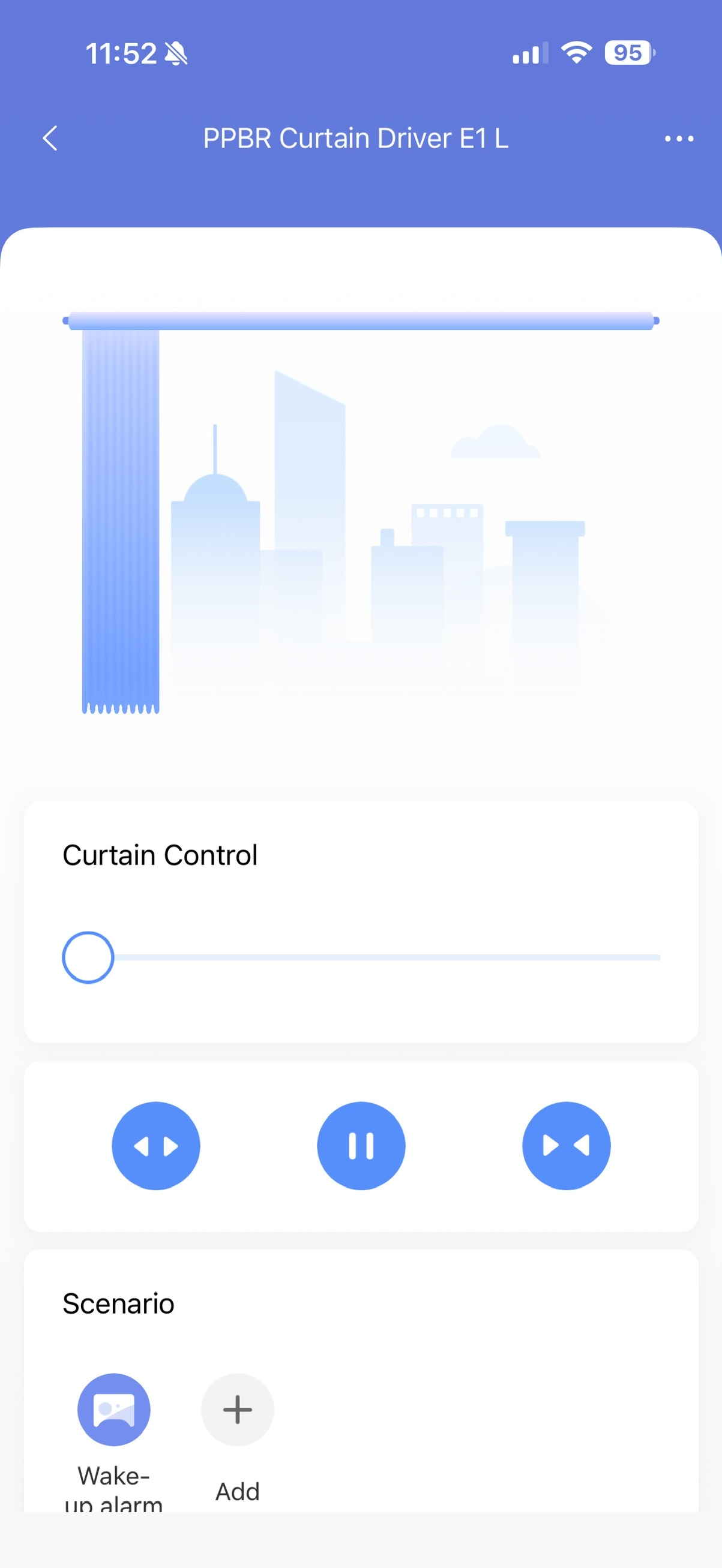Tap the Curtain Control slider handle
The height and width of the screenshot is (1568, 722).
click(x=88, y=957)
